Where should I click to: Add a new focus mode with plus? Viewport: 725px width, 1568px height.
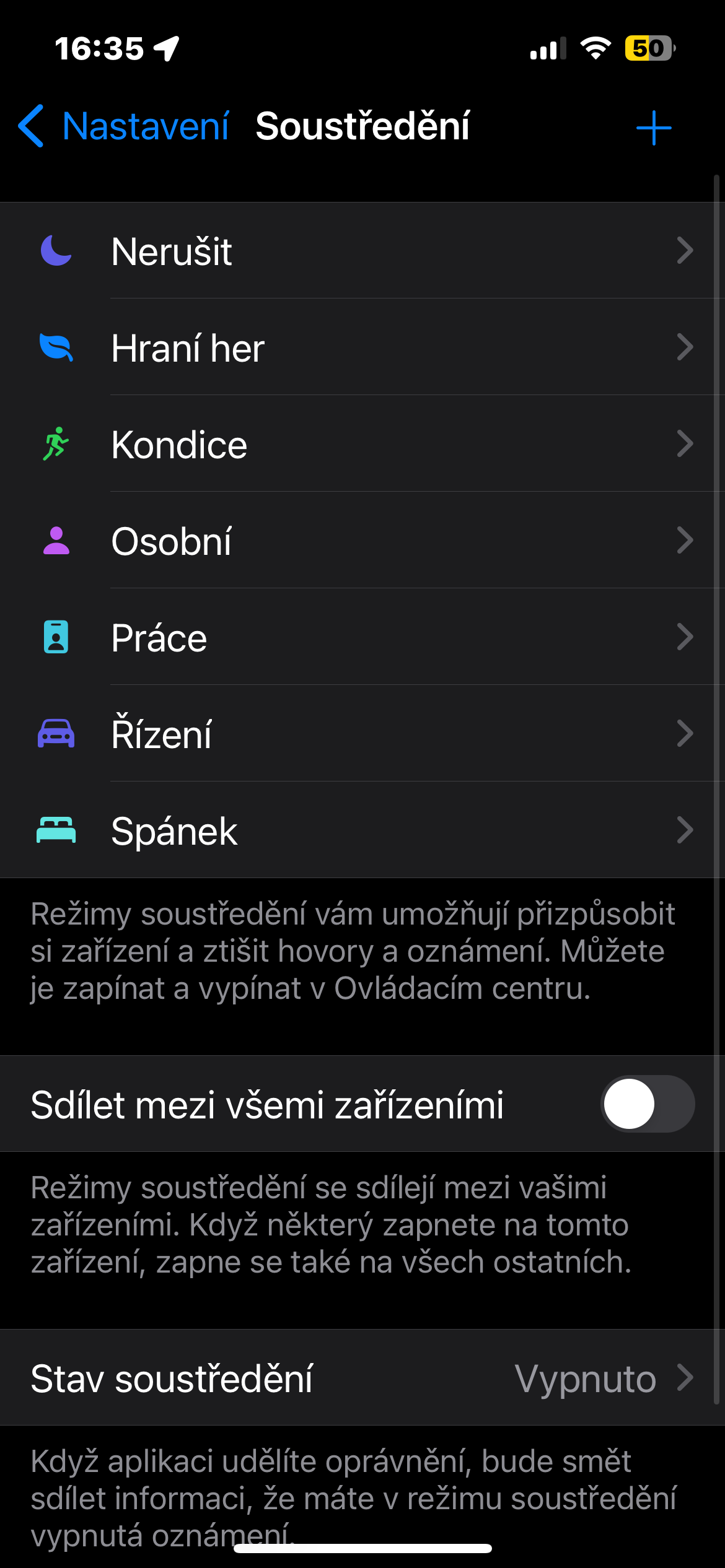(653, 128)
